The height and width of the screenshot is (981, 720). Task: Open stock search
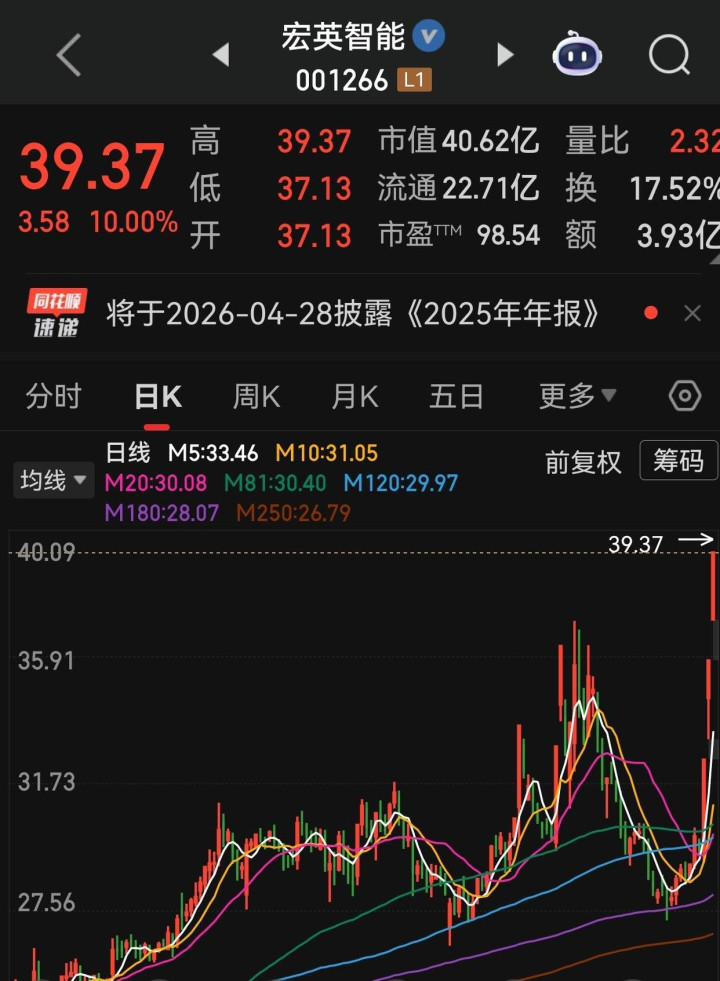tap(669, 55)
